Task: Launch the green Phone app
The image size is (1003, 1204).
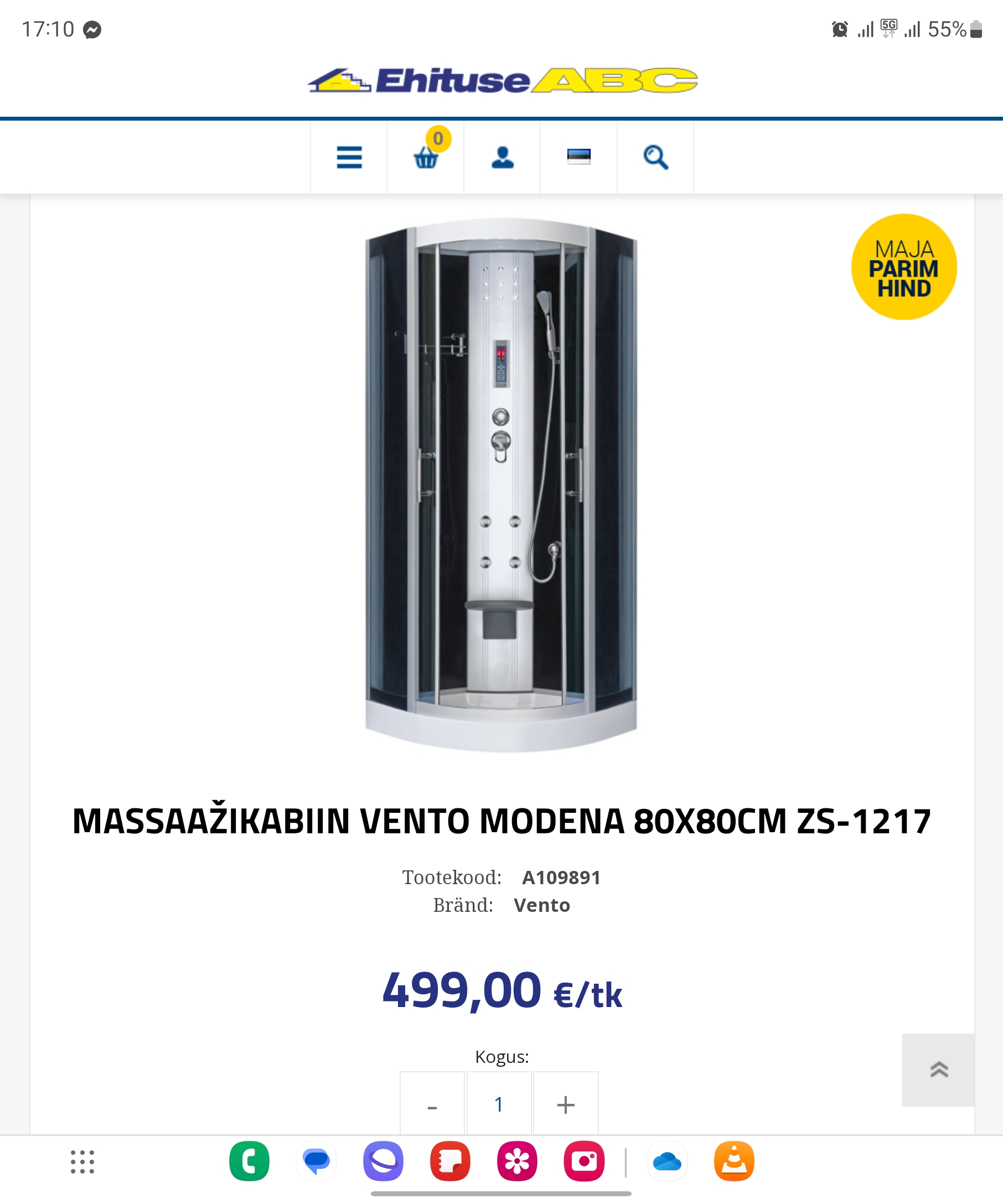Action: (249, 1161)
